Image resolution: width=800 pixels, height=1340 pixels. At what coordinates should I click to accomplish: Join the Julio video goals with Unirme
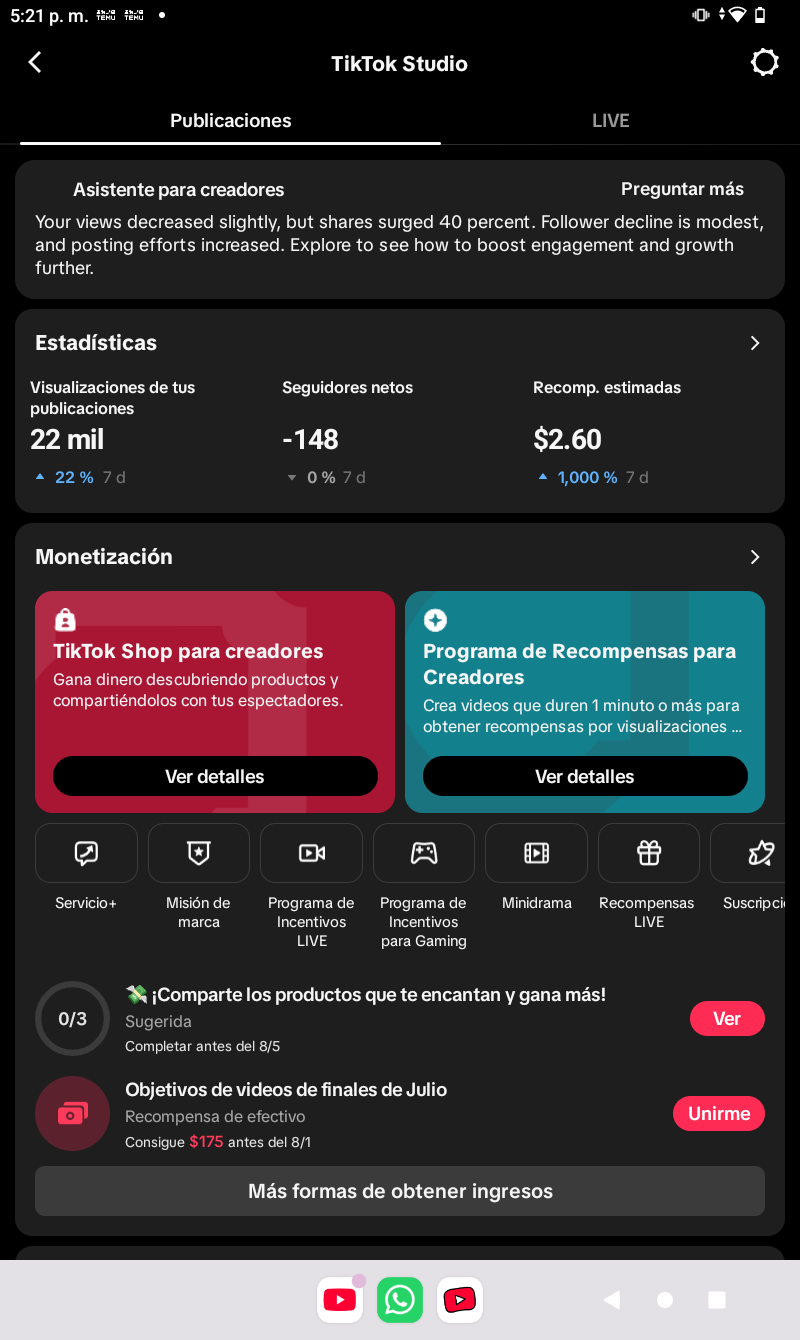click(719, 1113)
